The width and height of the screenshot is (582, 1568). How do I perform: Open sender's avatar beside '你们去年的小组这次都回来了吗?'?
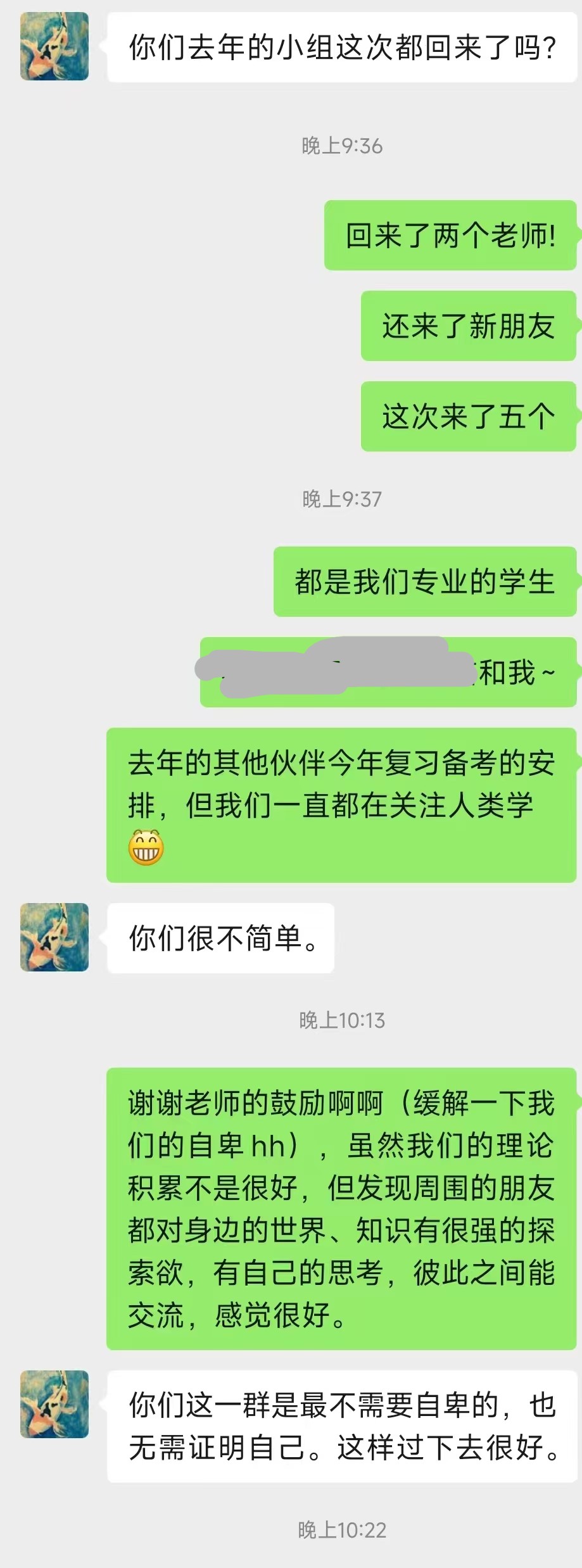(x=54, y=47)
